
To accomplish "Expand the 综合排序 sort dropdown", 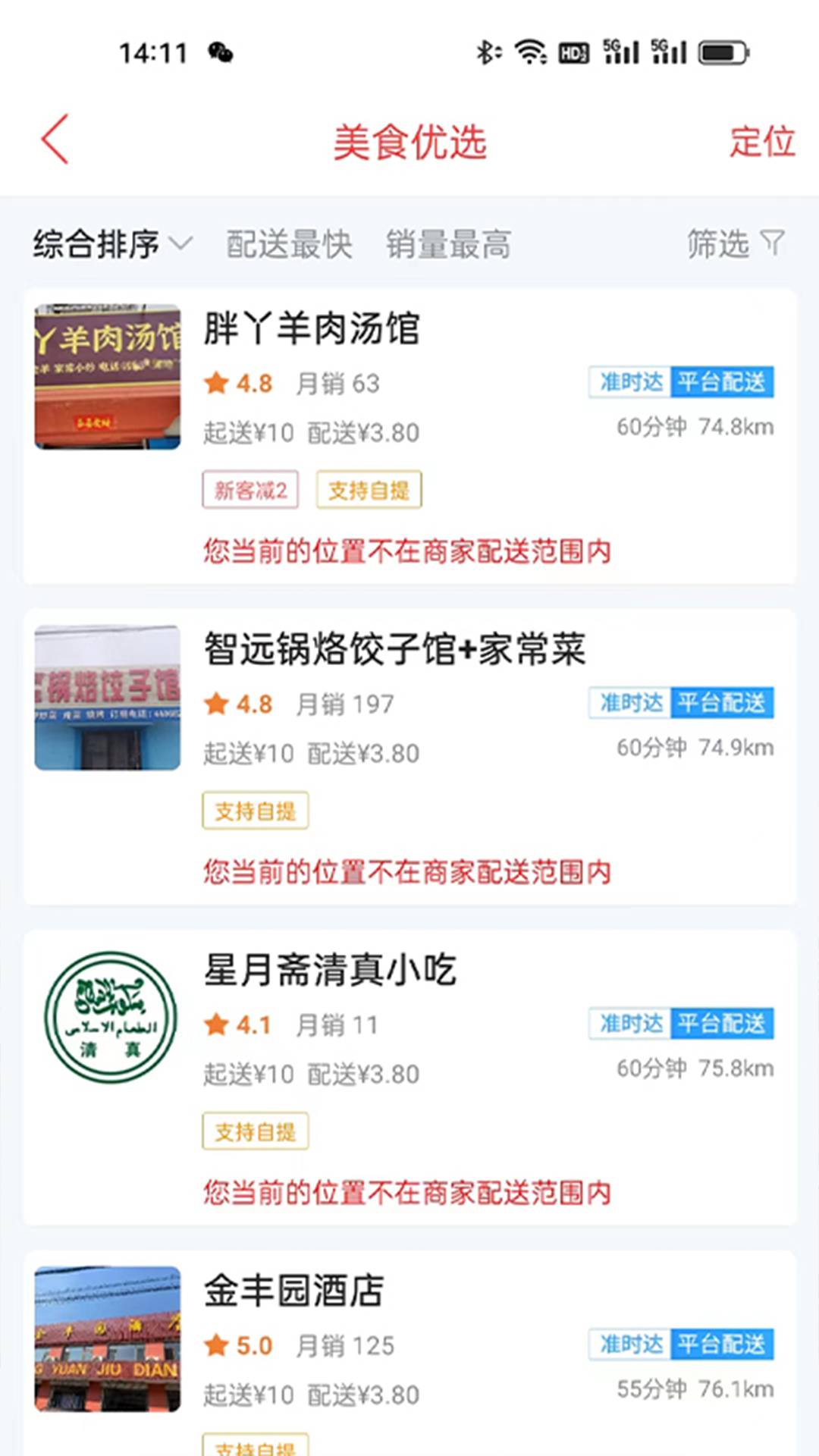I will pyautogui.click(x=97, y=244).
